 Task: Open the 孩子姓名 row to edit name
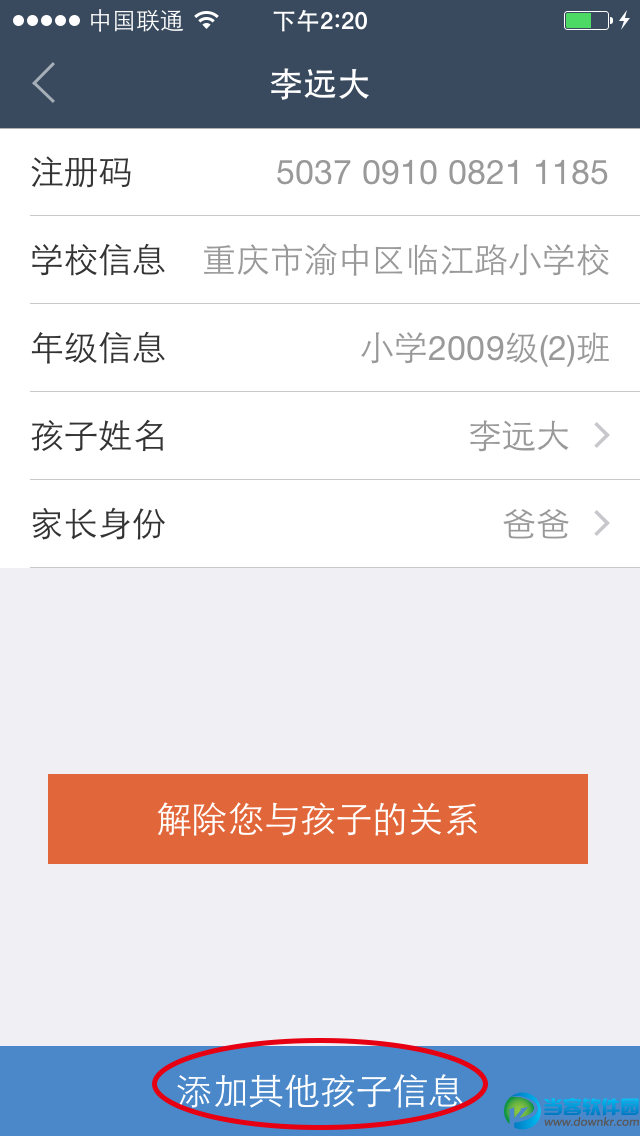[320, 436]
